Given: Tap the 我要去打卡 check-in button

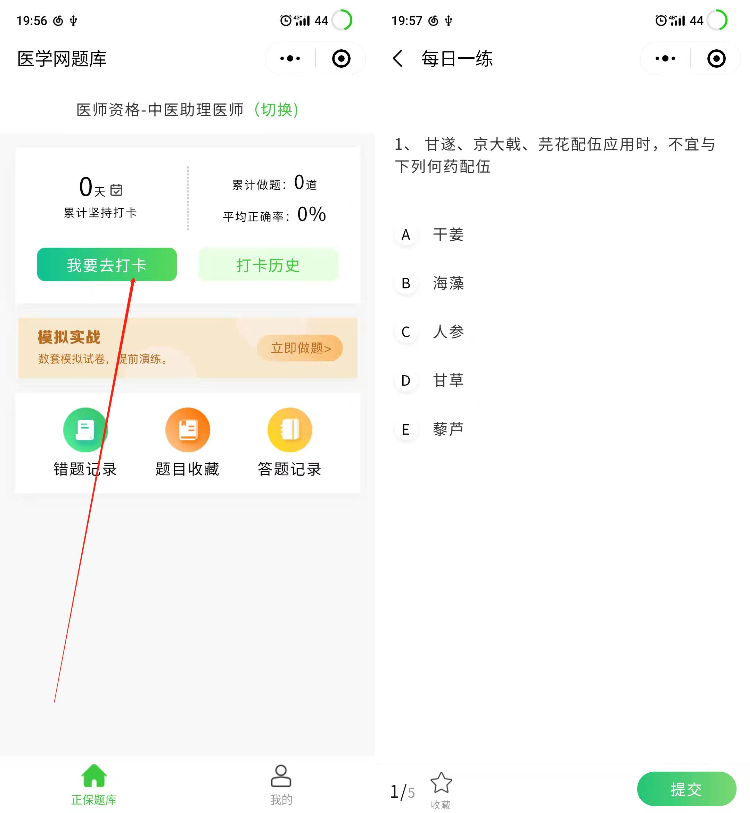Looking at the screenshot, I should (107, 265).
